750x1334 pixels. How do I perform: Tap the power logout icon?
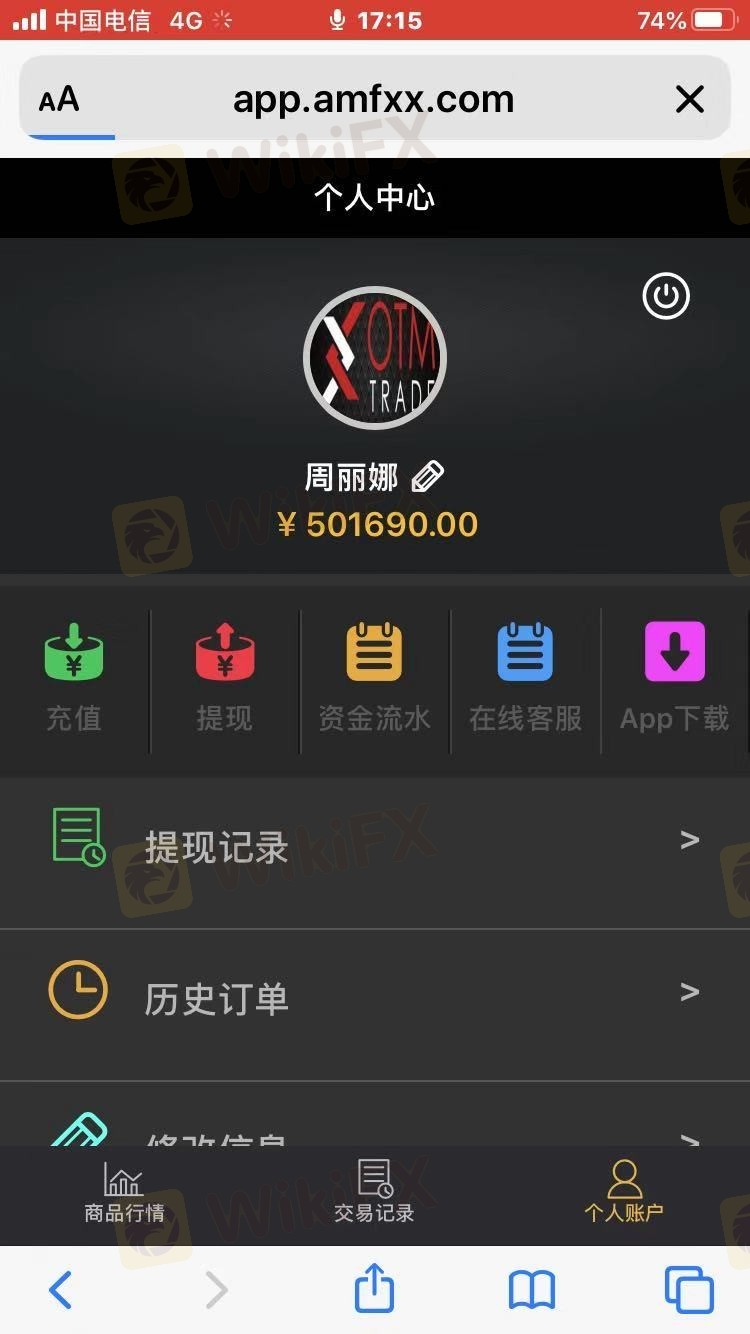tap(666, 297)
